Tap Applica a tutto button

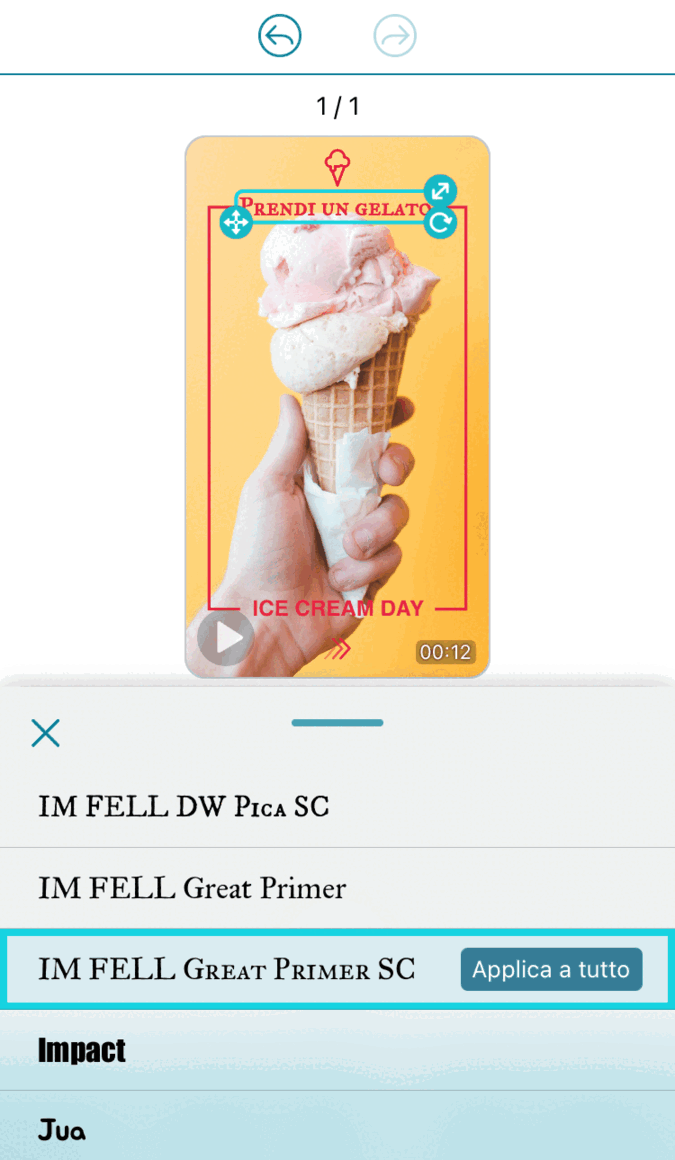click(x=551, y=970)
